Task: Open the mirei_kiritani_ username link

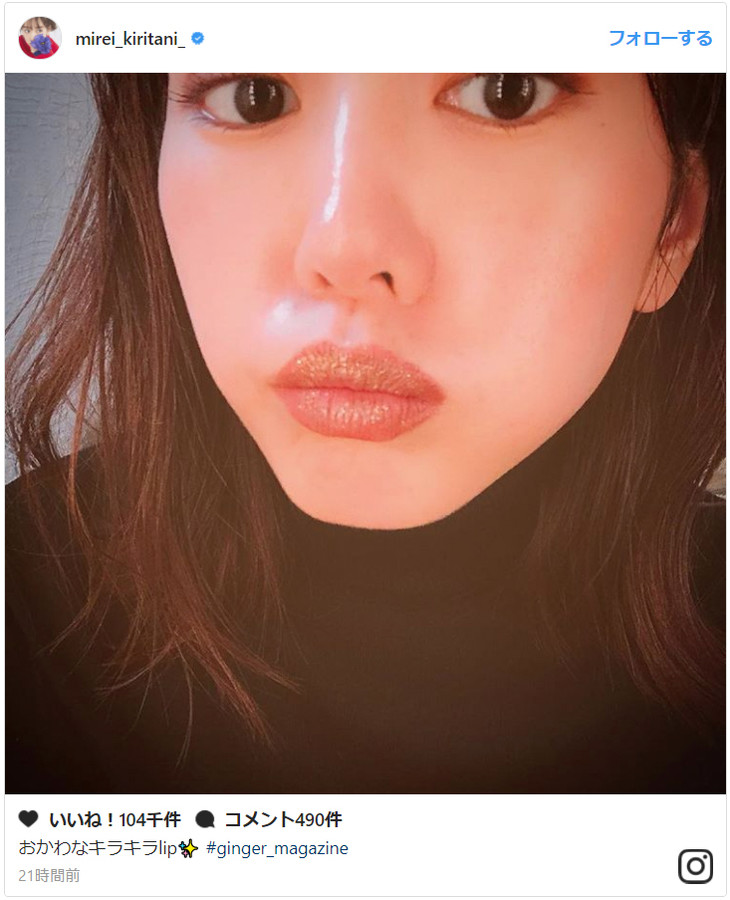Action: [x=132, y=39]
